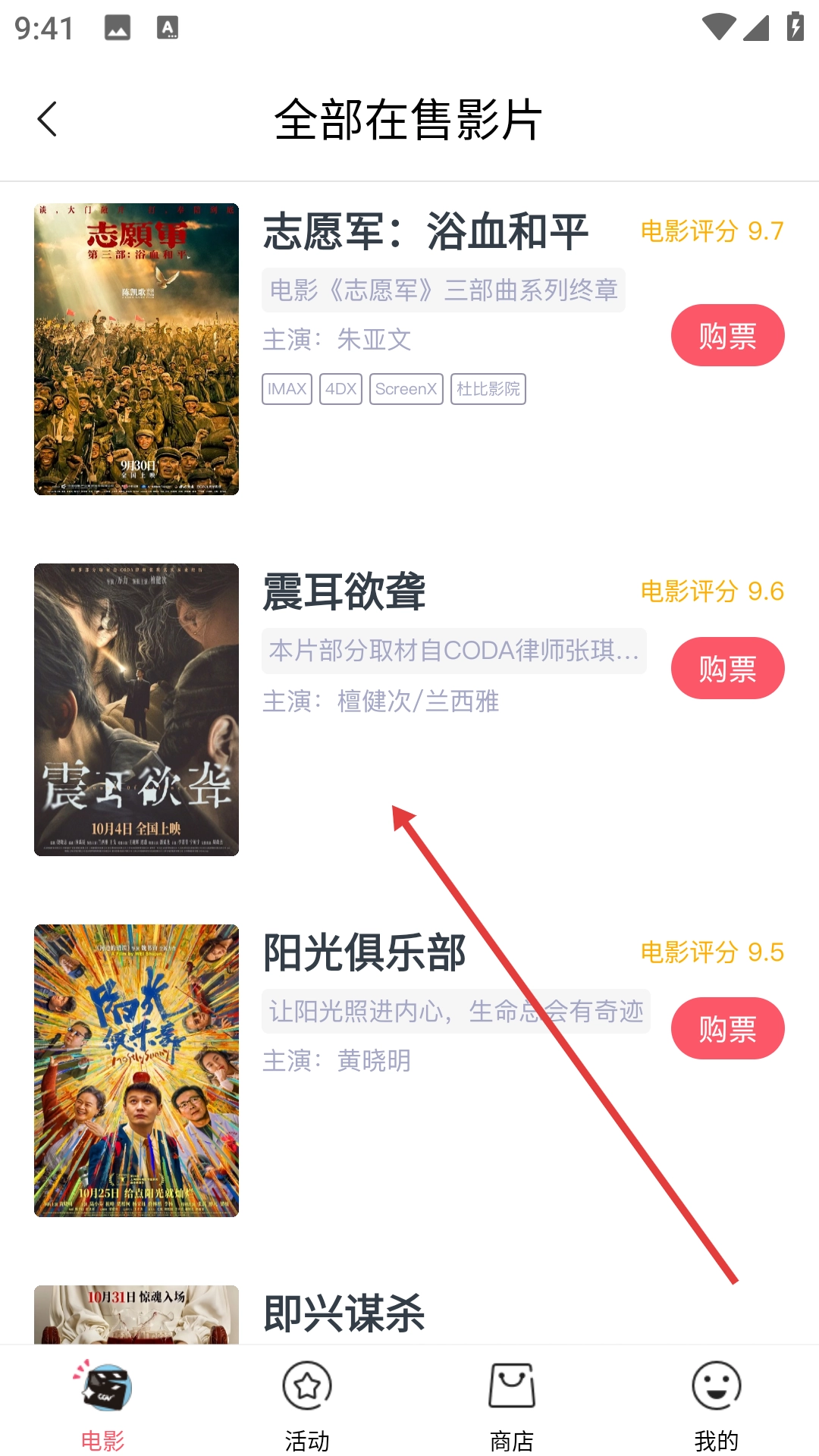Viewport: 819px width, 1456px height.
Task: Open the 阳光俱乐部 poster details
Action: pyautogui.click(x=136, y=1070)
